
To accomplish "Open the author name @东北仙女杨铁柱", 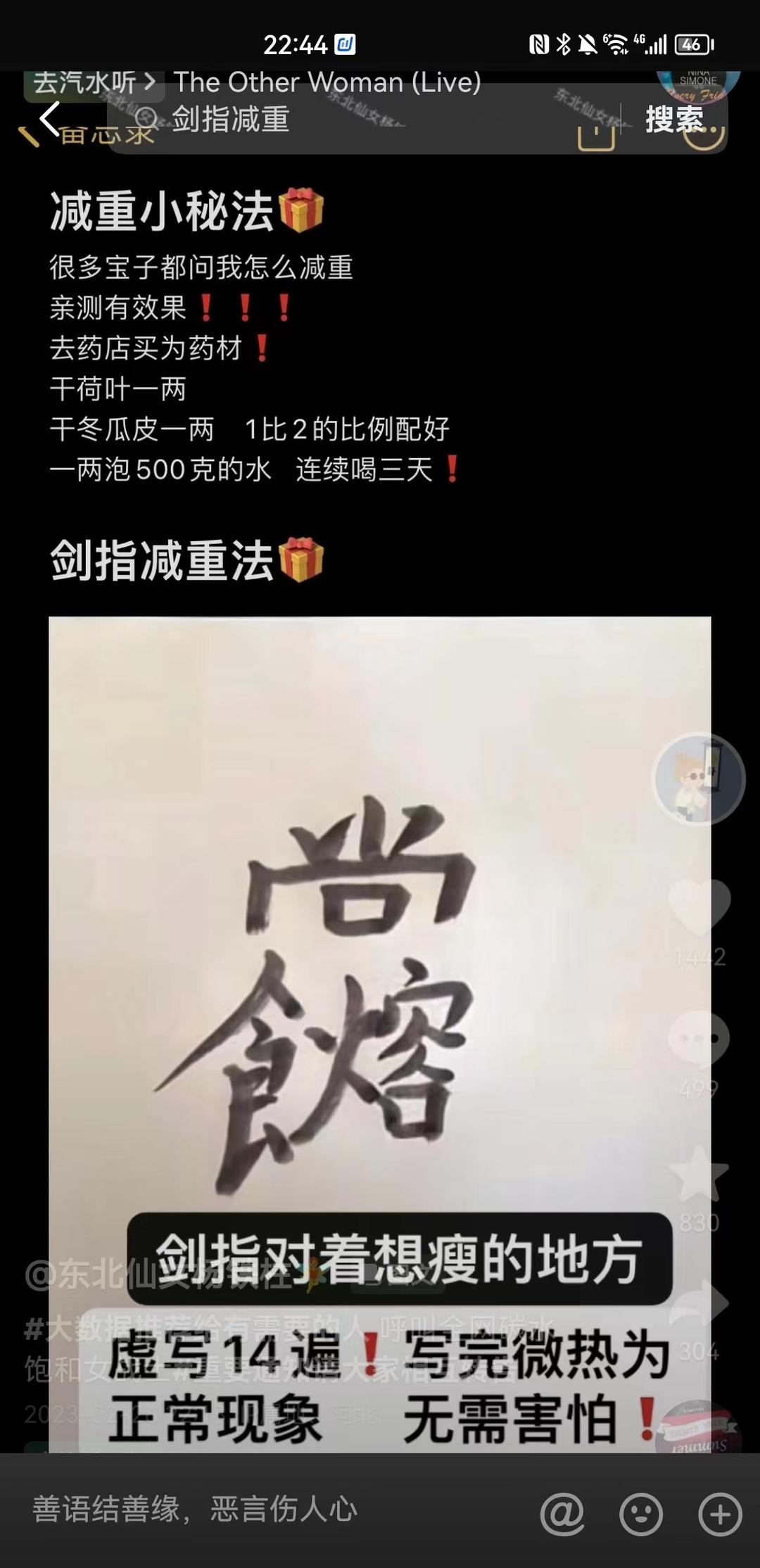I will tap(162, 1275).
